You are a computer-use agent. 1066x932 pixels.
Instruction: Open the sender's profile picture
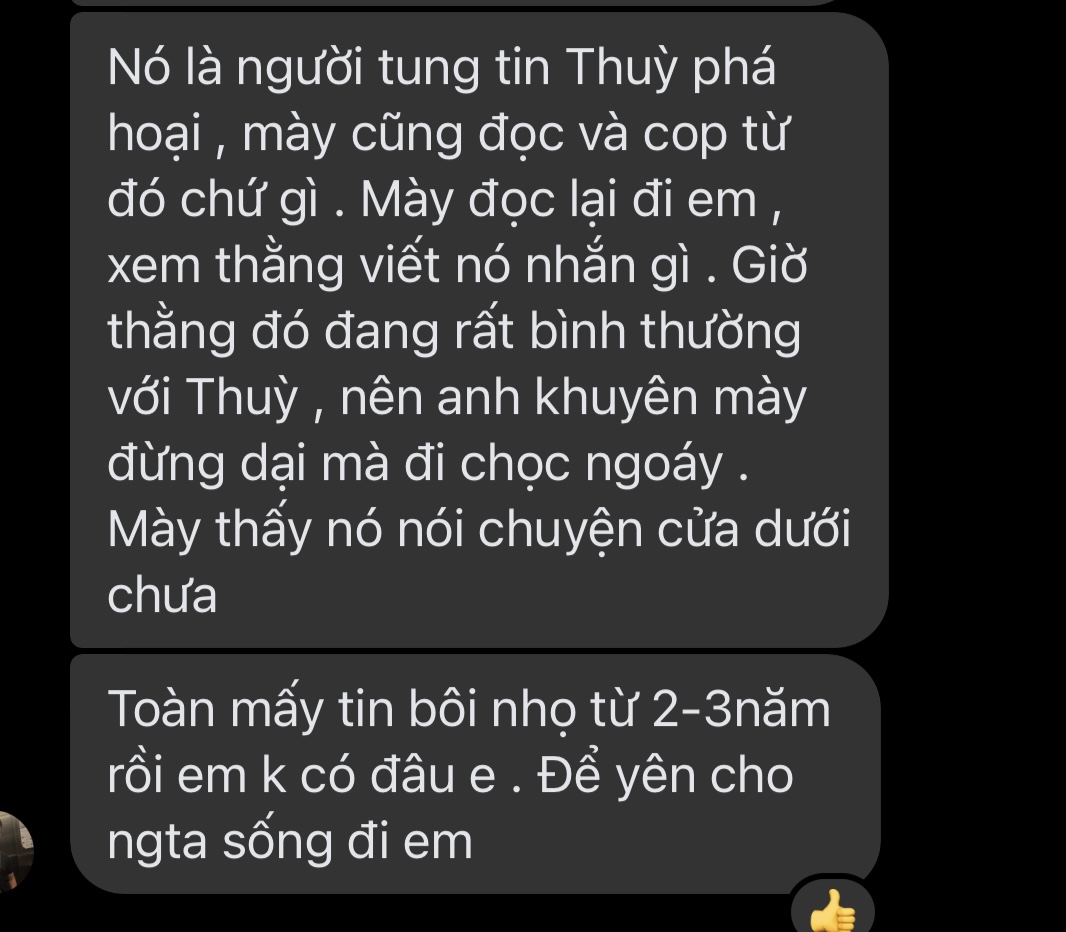click(14, 848)
